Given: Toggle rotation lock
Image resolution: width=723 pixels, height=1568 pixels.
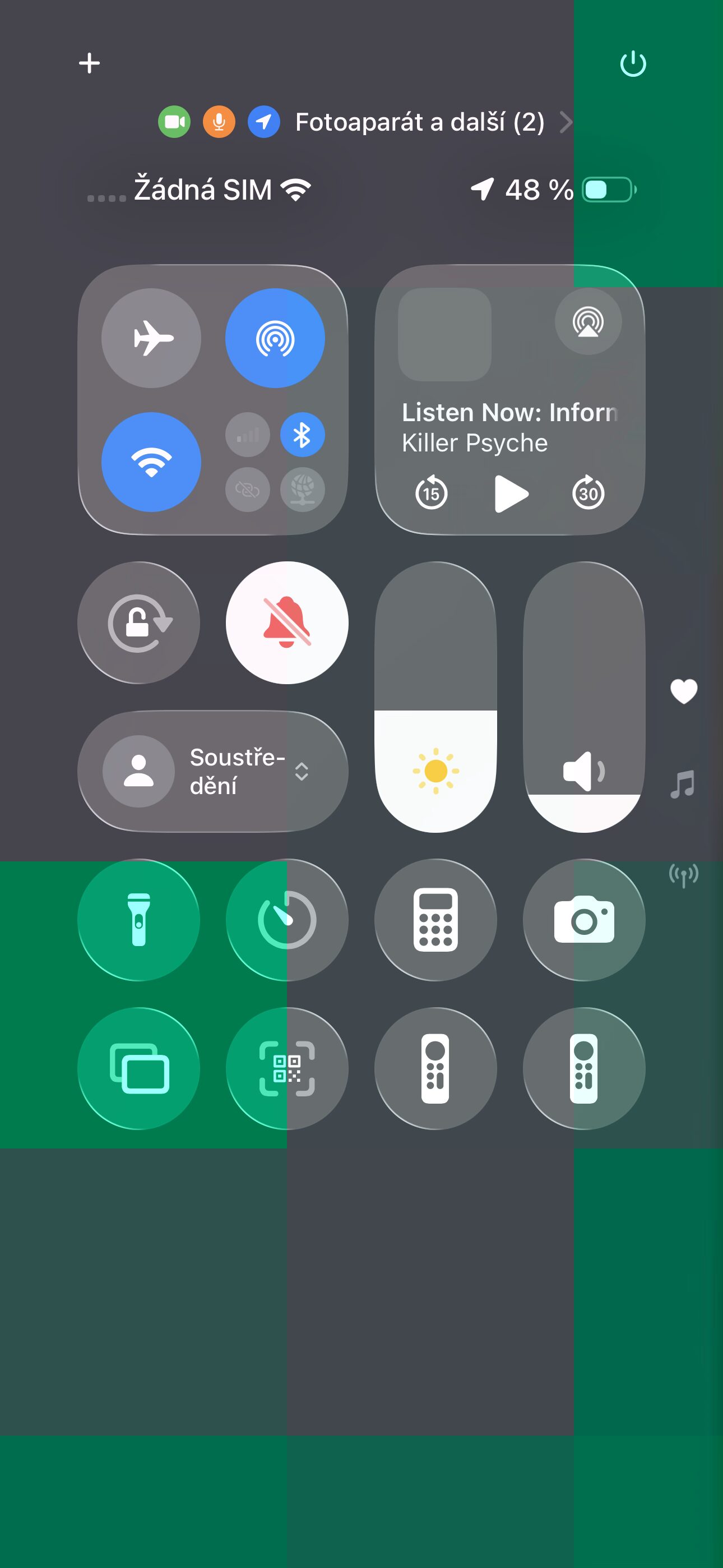Looking at the screenshot, I should point(139,622).
